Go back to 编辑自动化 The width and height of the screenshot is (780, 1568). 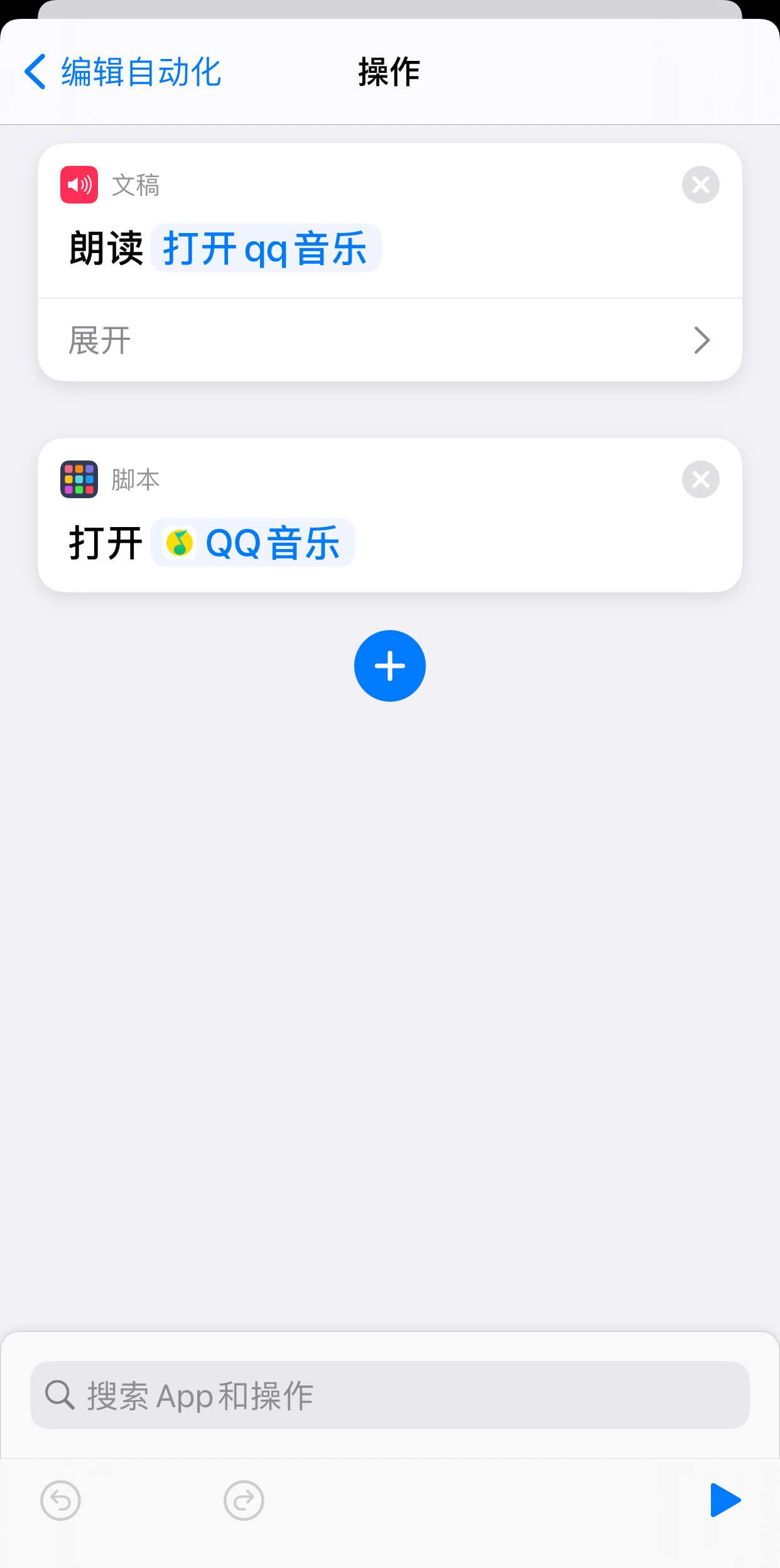pyautogui.click(x=122, y=72)
